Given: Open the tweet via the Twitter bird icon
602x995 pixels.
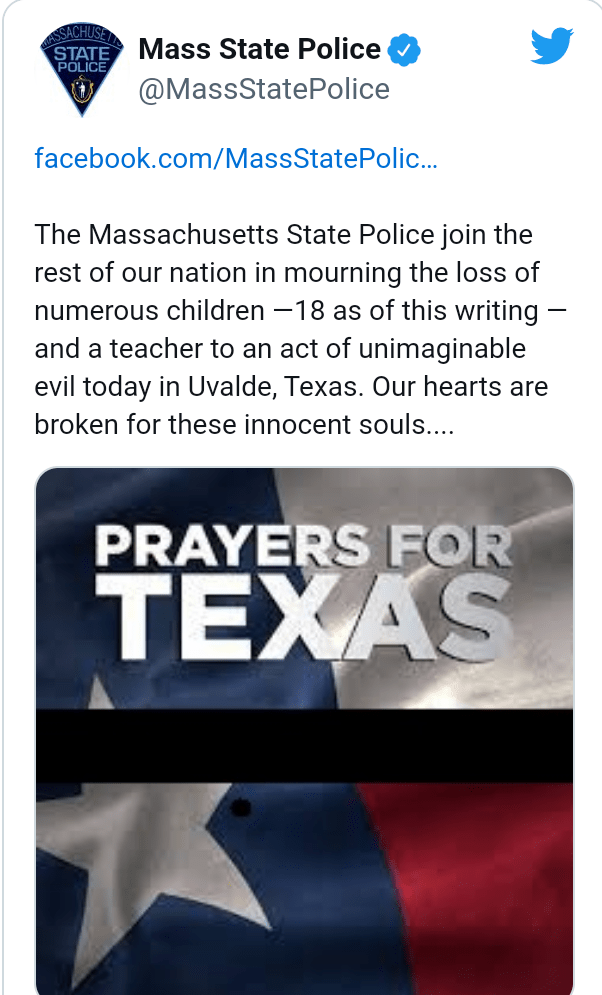Looking at the screenshot, I should coord(551,46).
